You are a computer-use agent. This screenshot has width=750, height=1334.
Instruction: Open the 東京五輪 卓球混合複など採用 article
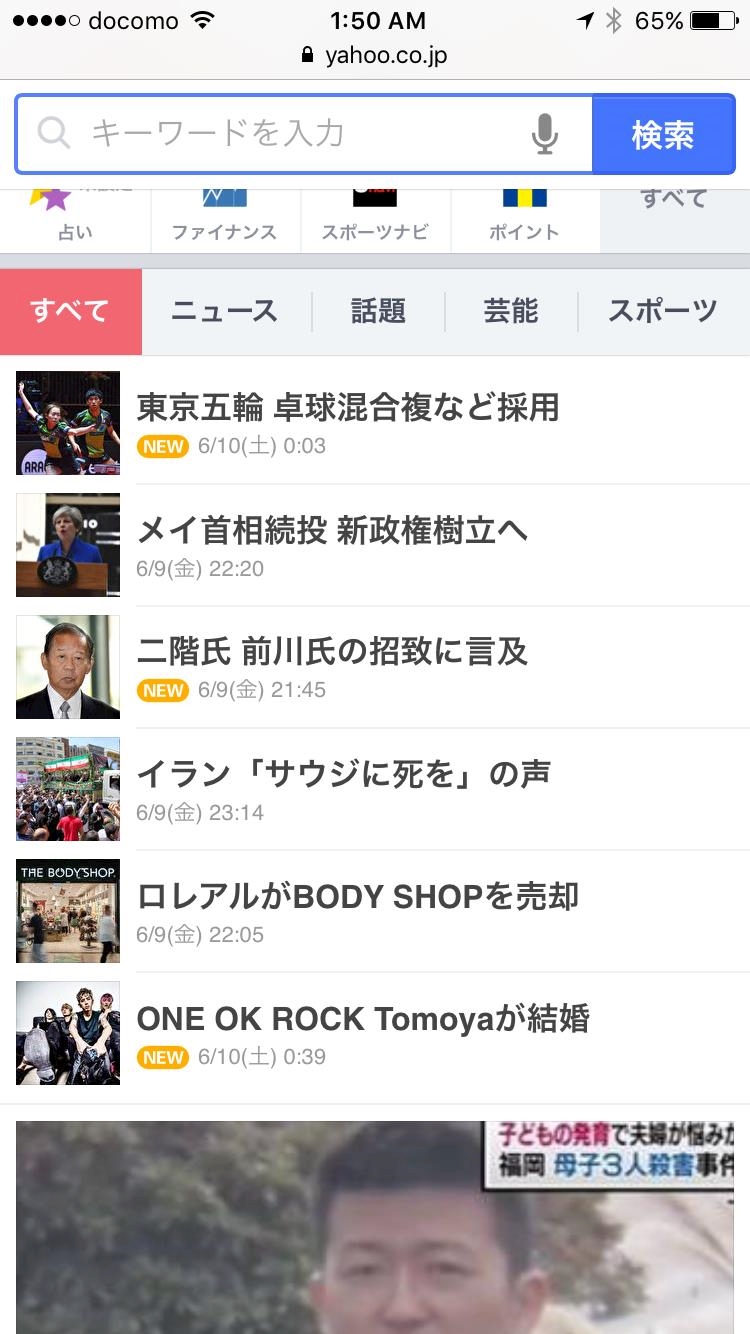(347, 408)
